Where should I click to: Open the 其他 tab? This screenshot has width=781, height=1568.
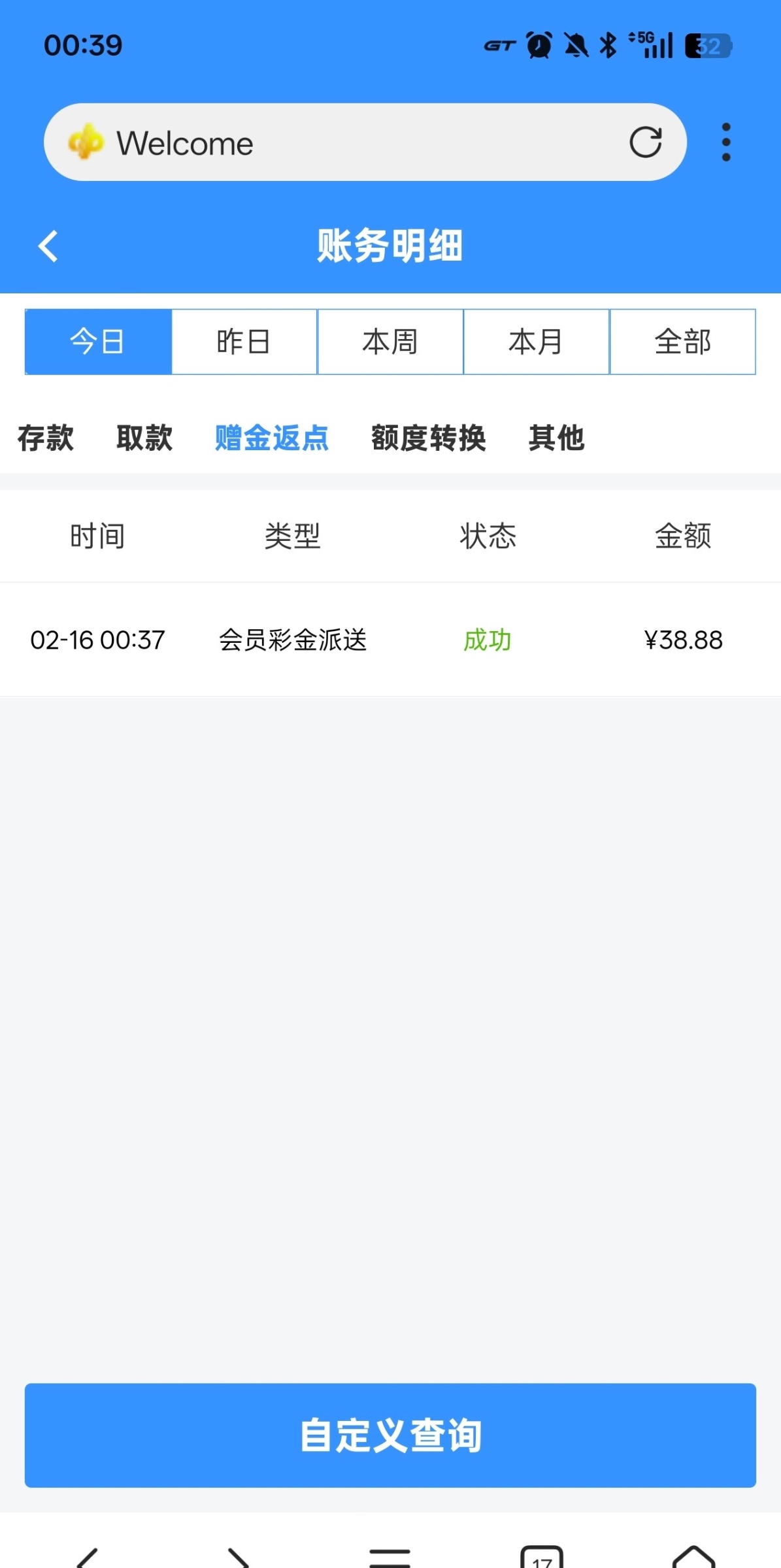tap(556, 438)
